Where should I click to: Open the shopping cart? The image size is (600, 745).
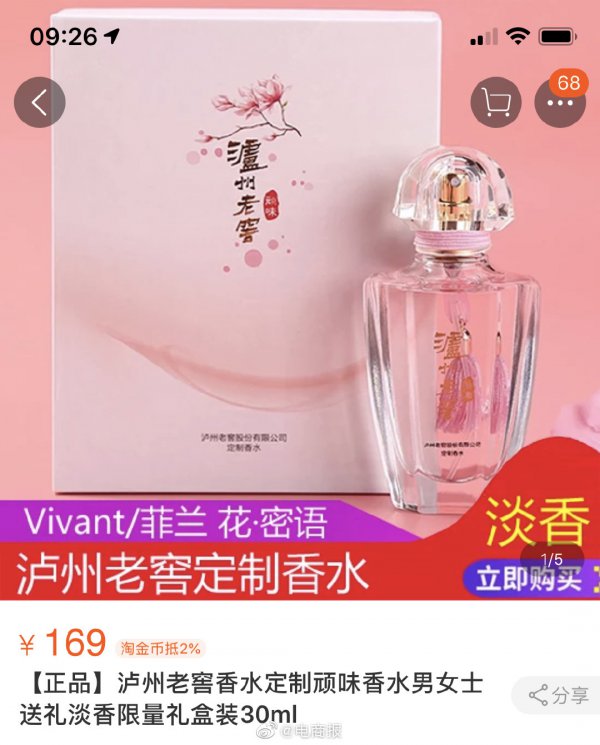tap(496, 102)
